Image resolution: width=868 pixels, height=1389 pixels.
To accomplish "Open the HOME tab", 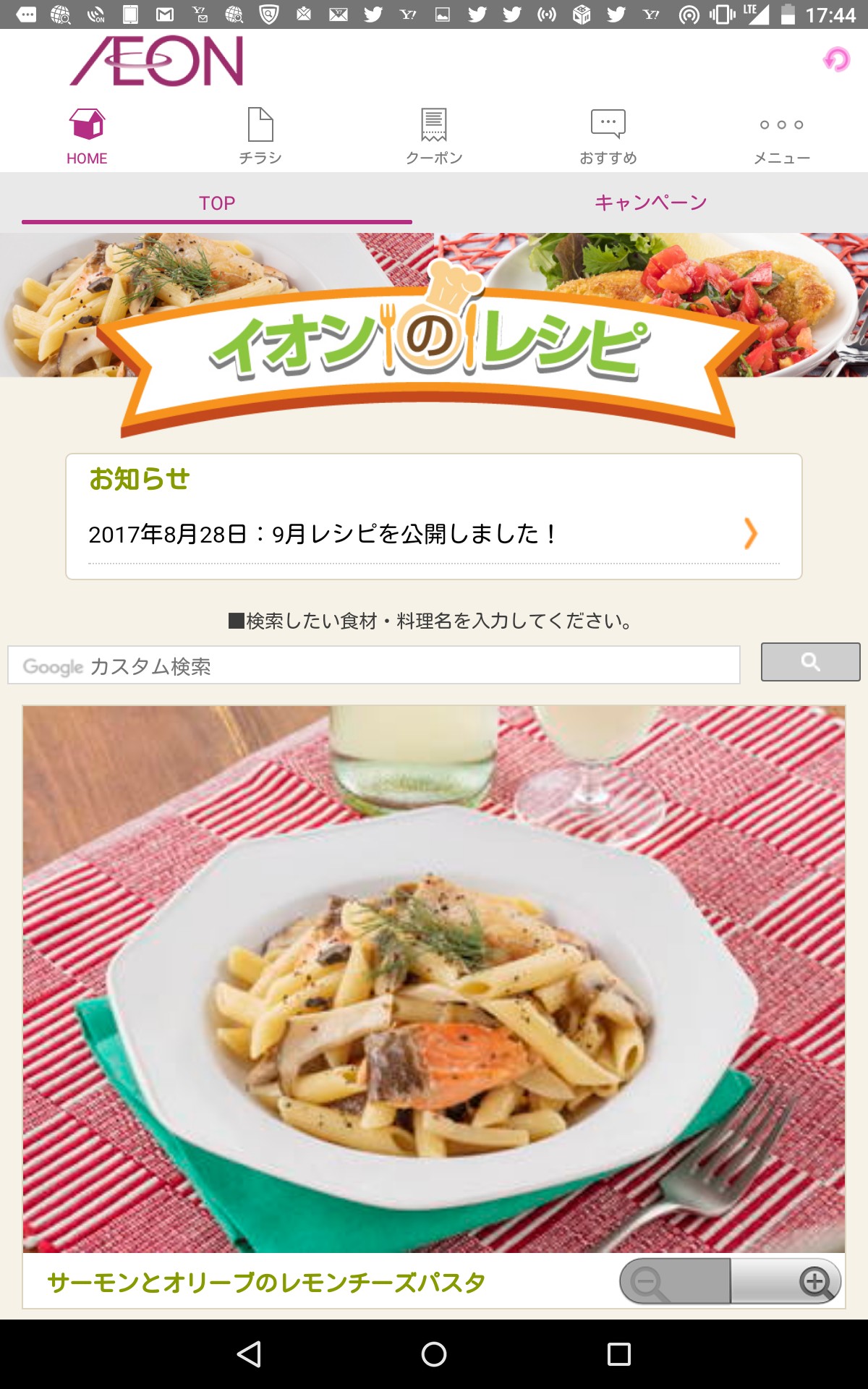I will 87,136.
